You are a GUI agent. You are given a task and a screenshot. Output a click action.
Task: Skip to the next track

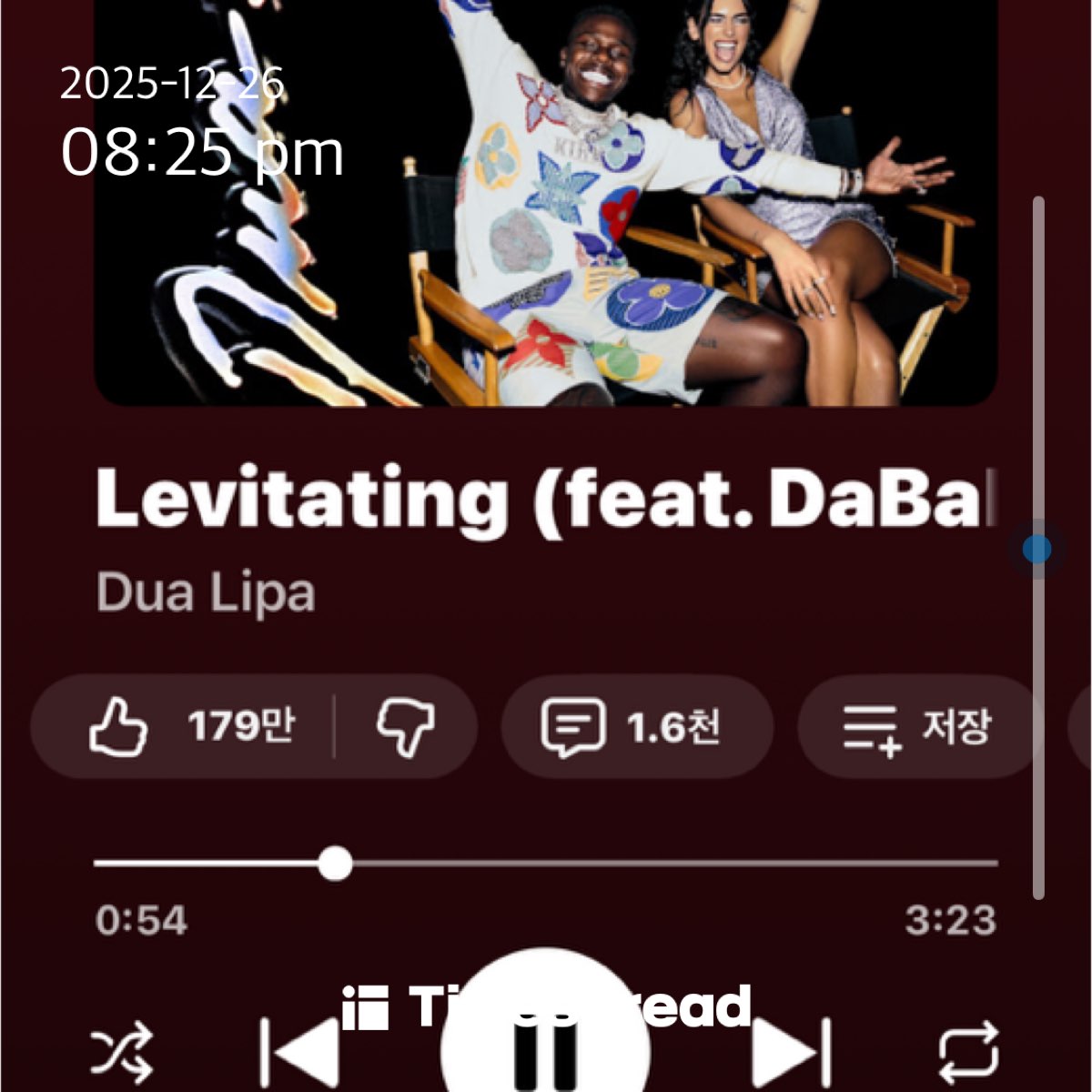(x=790, y=1053)
